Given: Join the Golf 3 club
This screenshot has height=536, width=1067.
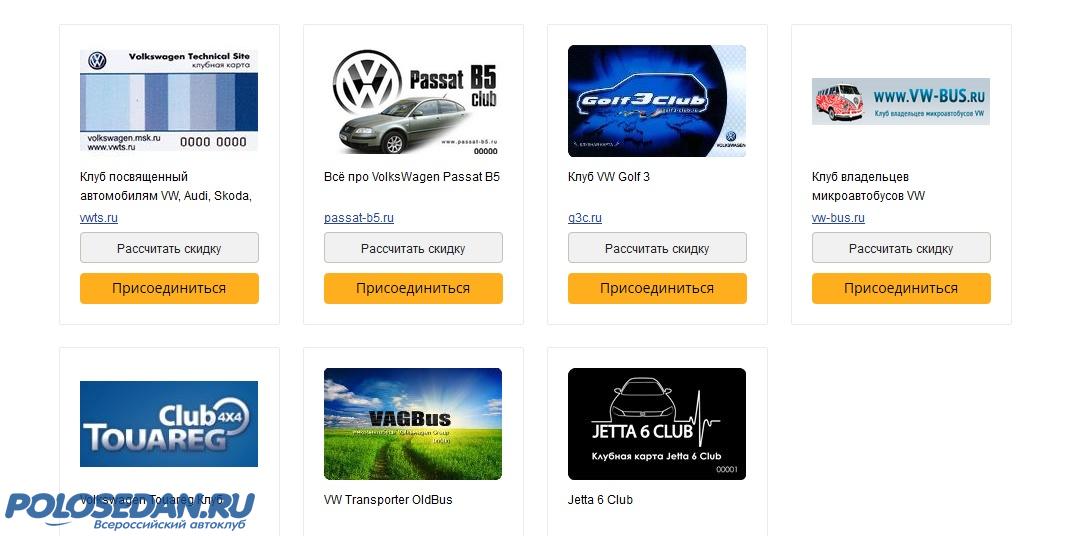Looking at the screenshot, I should point(657,288).
